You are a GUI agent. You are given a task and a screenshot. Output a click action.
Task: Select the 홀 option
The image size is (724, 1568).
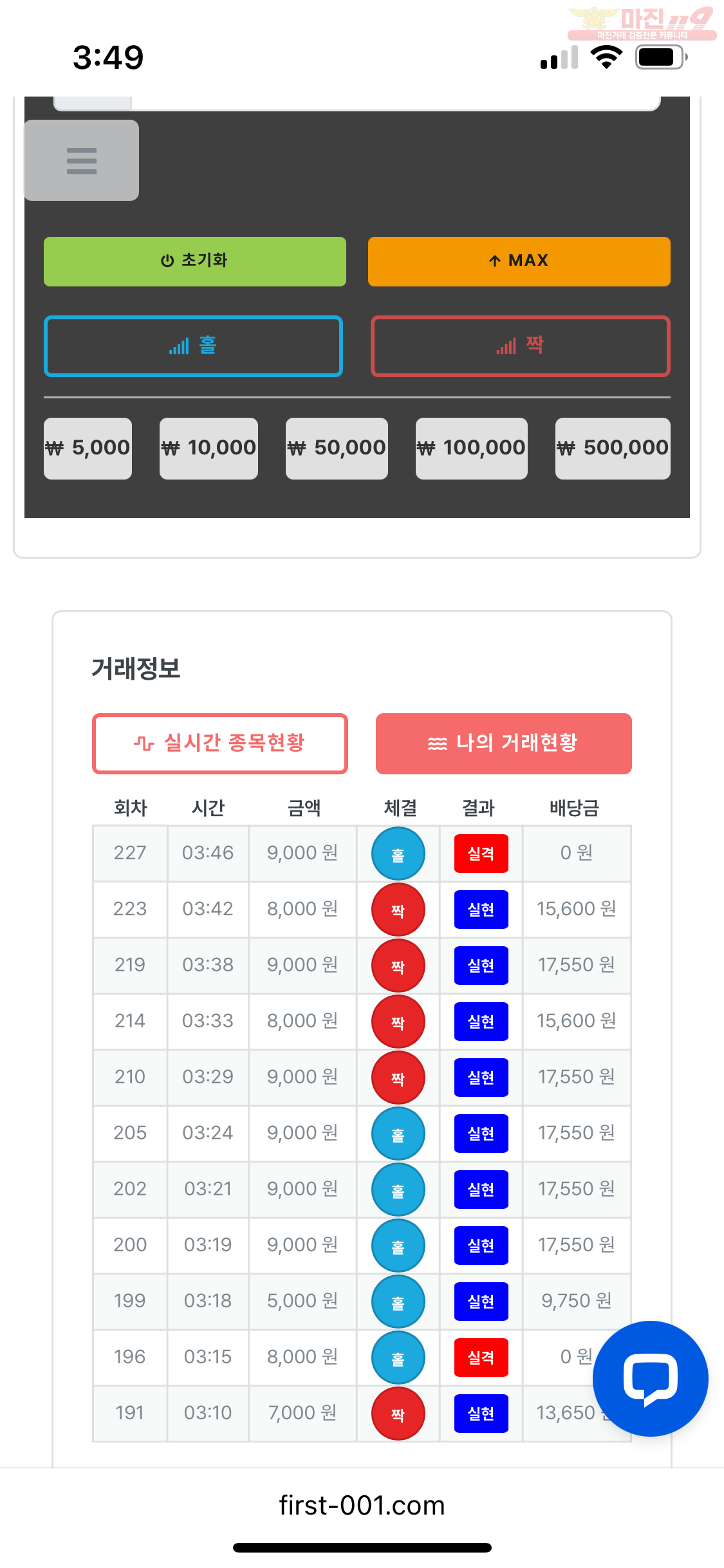click(x=193, y=346)
